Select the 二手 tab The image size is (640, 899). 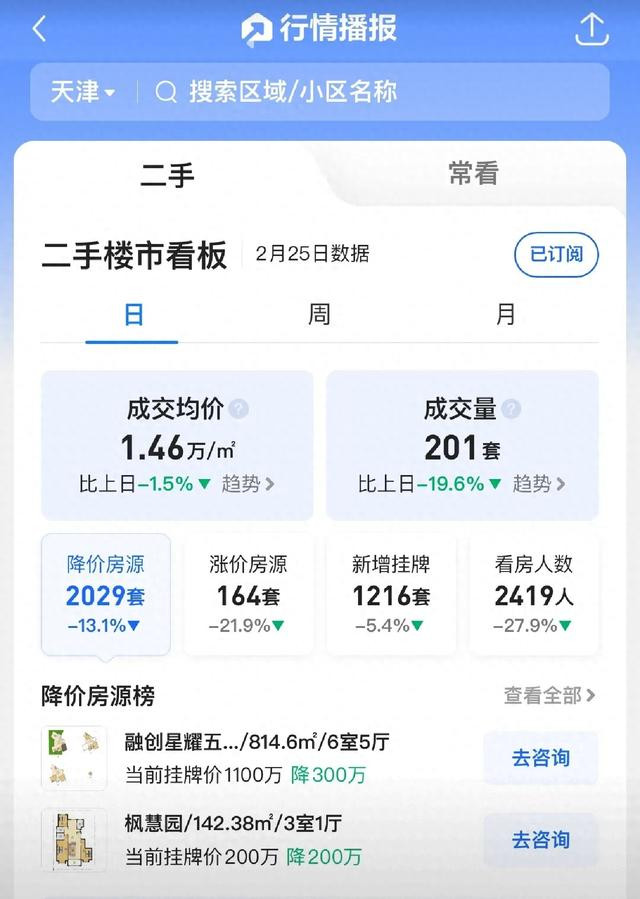click(167, 176)
